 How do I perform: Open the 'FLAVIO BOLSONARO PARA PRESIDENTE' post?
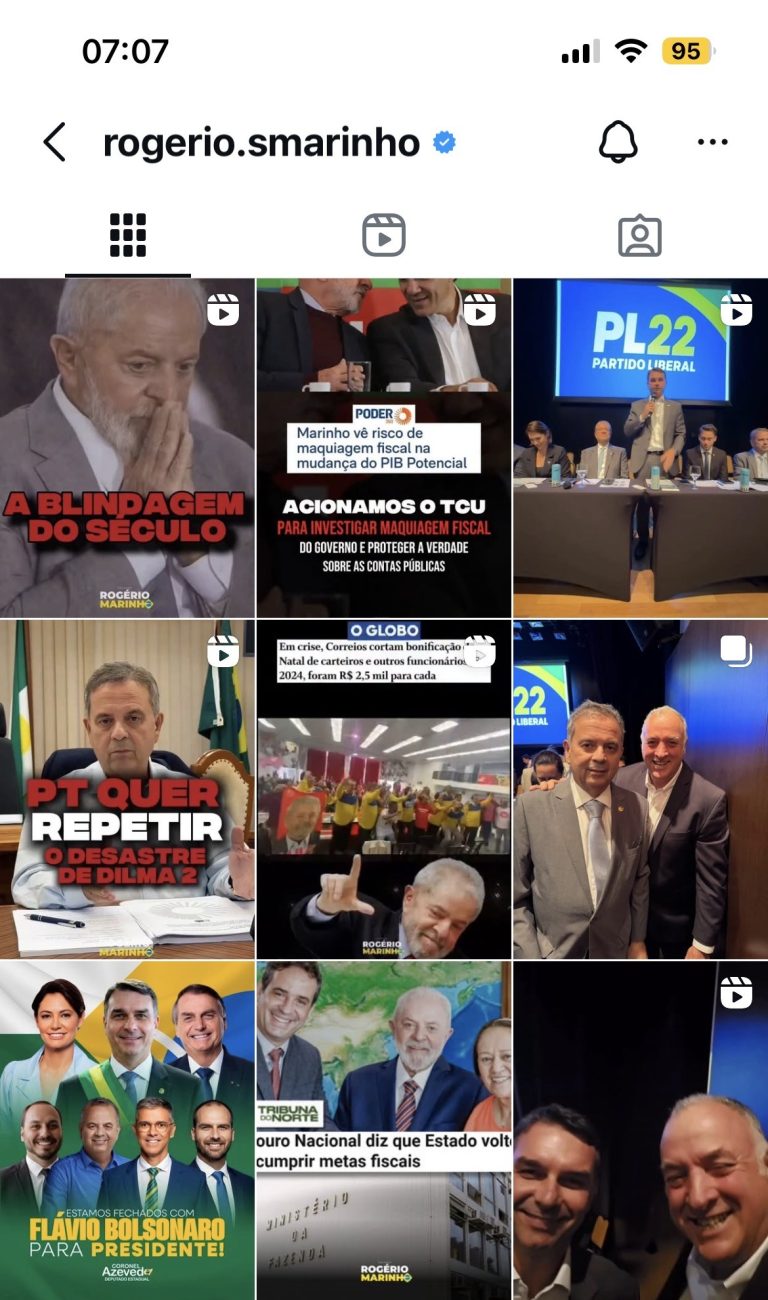[128, 1130]
